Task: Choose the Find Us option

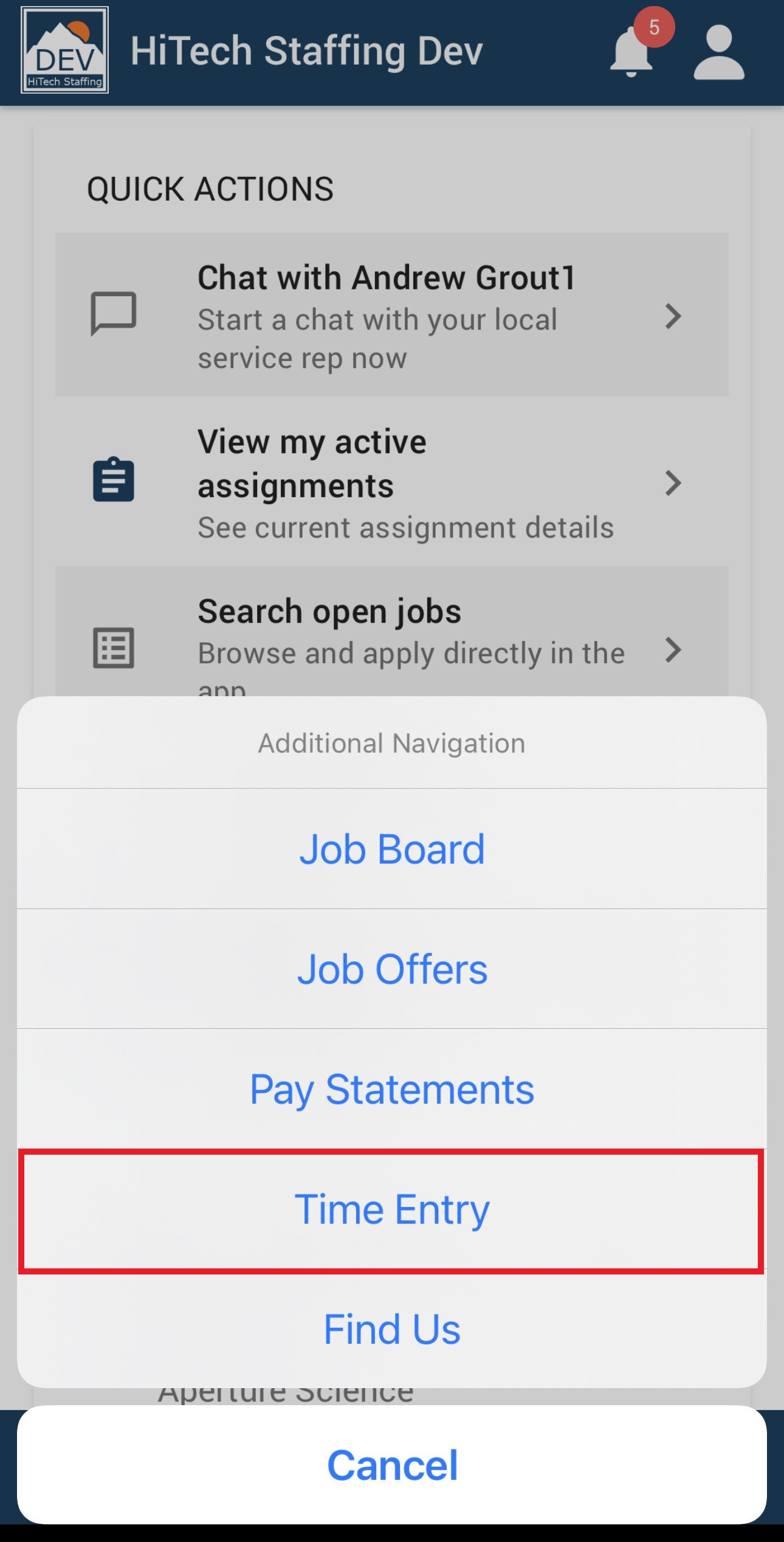Action: 392,1329
